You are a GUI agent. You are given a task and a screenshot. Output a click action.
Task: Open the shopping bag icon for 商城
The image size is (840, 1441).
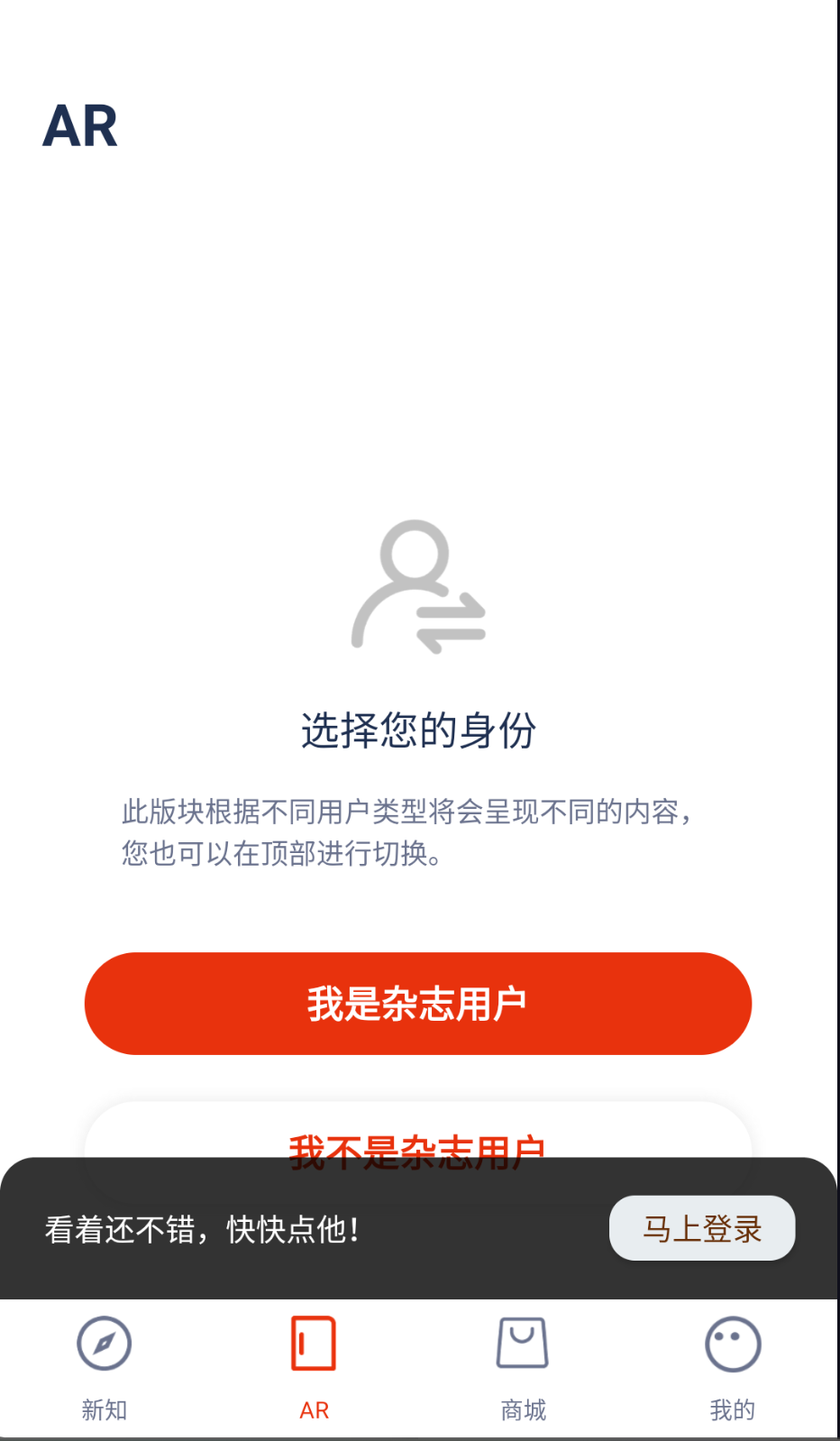click(x=522, y=1343)
